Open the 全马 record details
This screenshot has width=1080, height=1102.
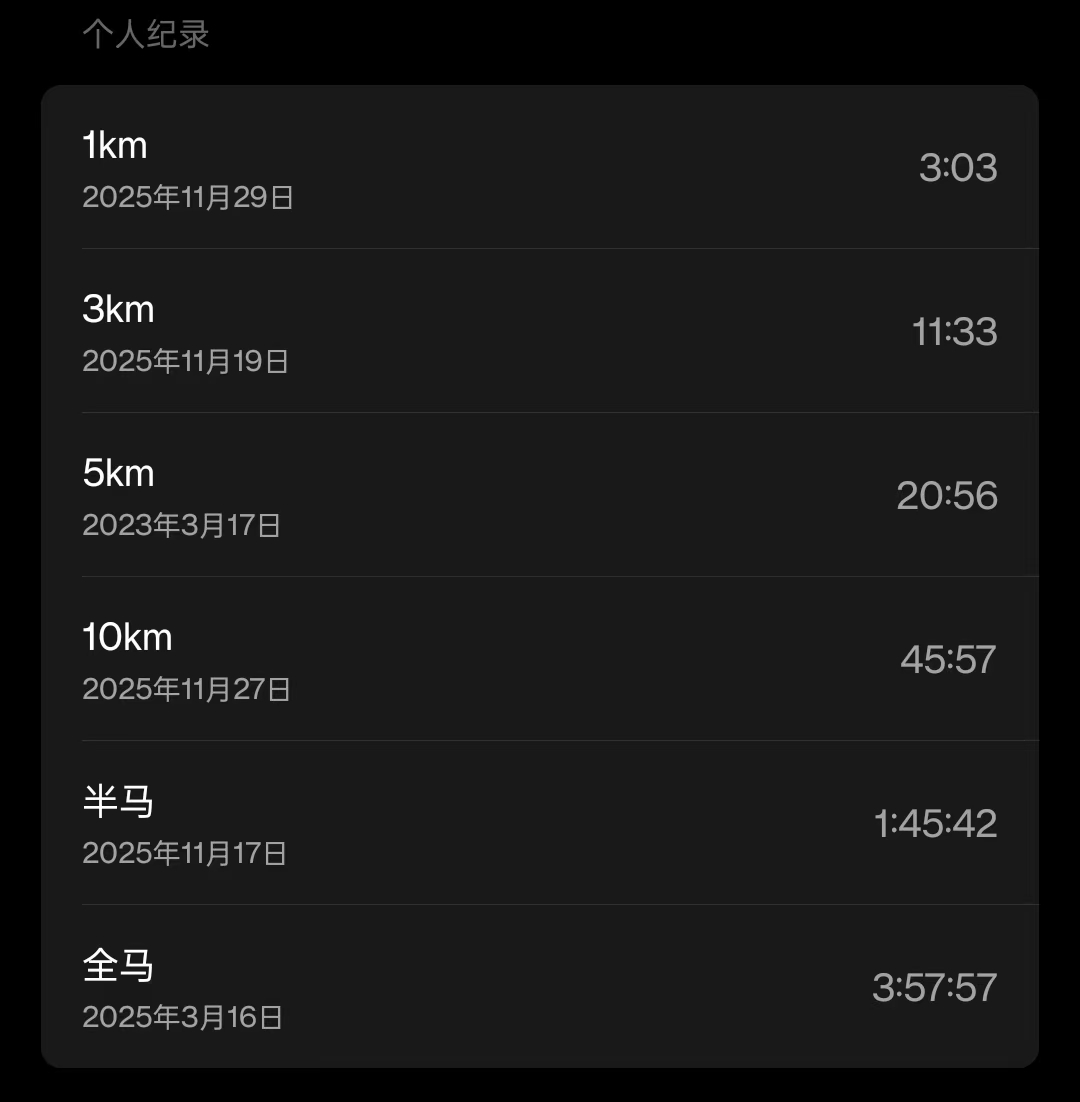(x=540, y=987)
